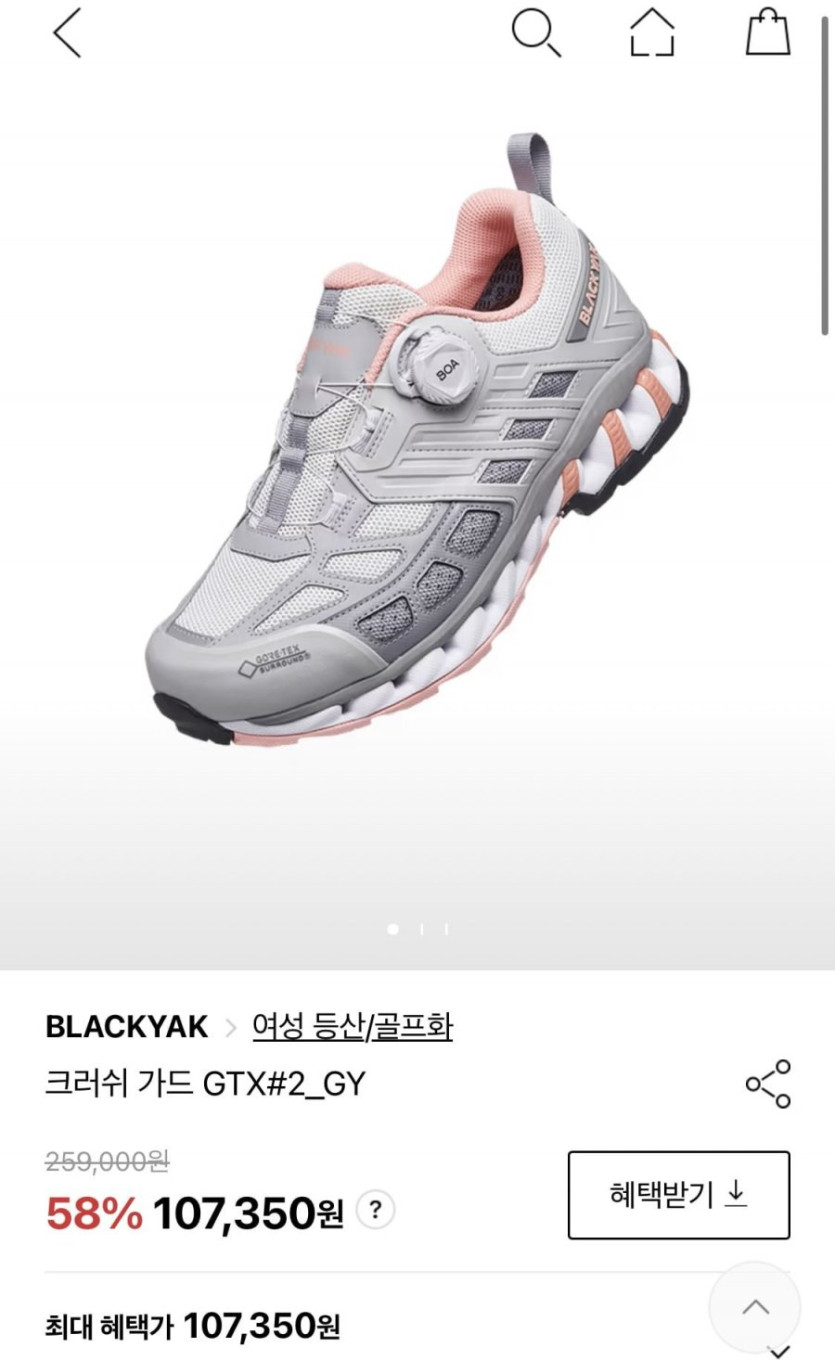The image size is (835, 1360).
Task: Go back using the top-left arrow
Action: (x=67, y=33)
